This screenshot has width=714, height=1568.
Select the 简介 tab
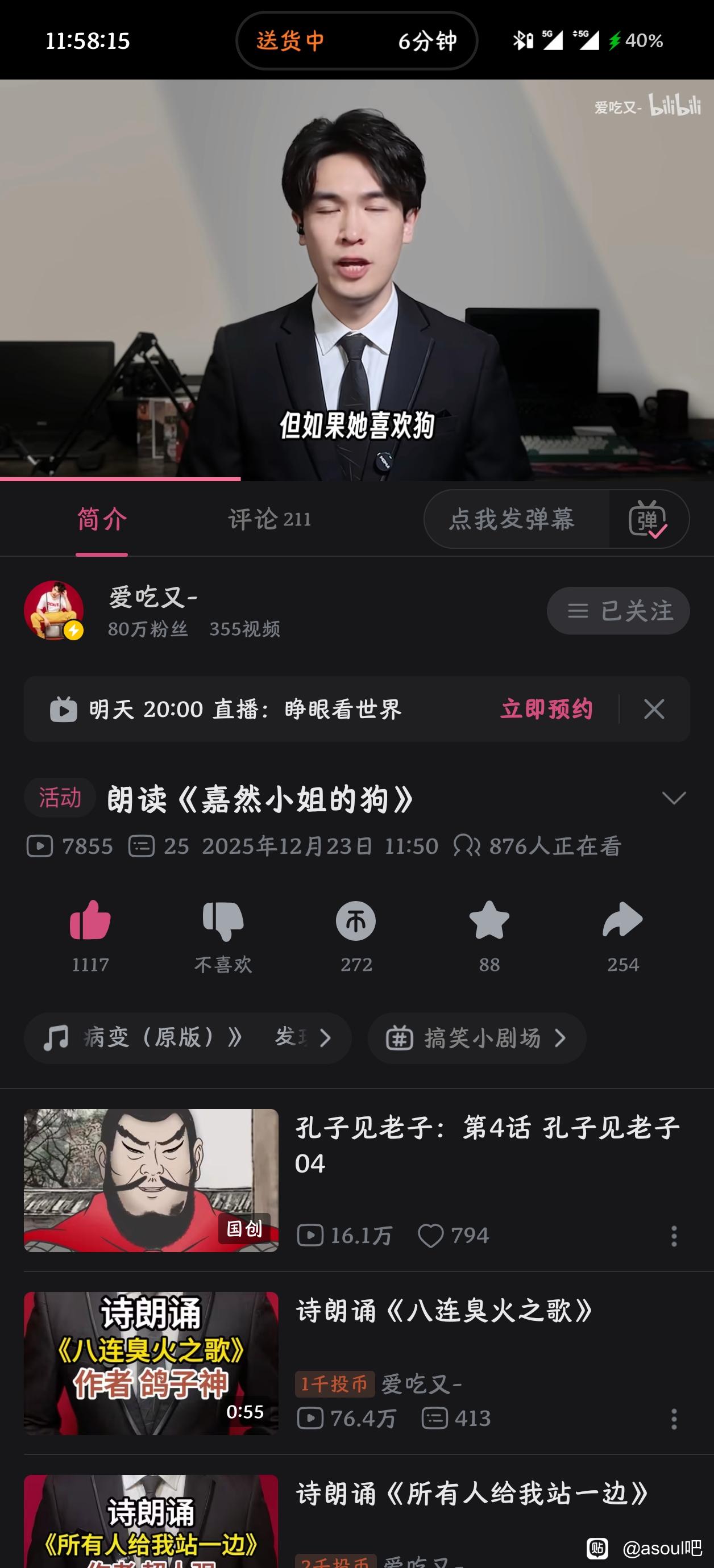pos(102,519)
